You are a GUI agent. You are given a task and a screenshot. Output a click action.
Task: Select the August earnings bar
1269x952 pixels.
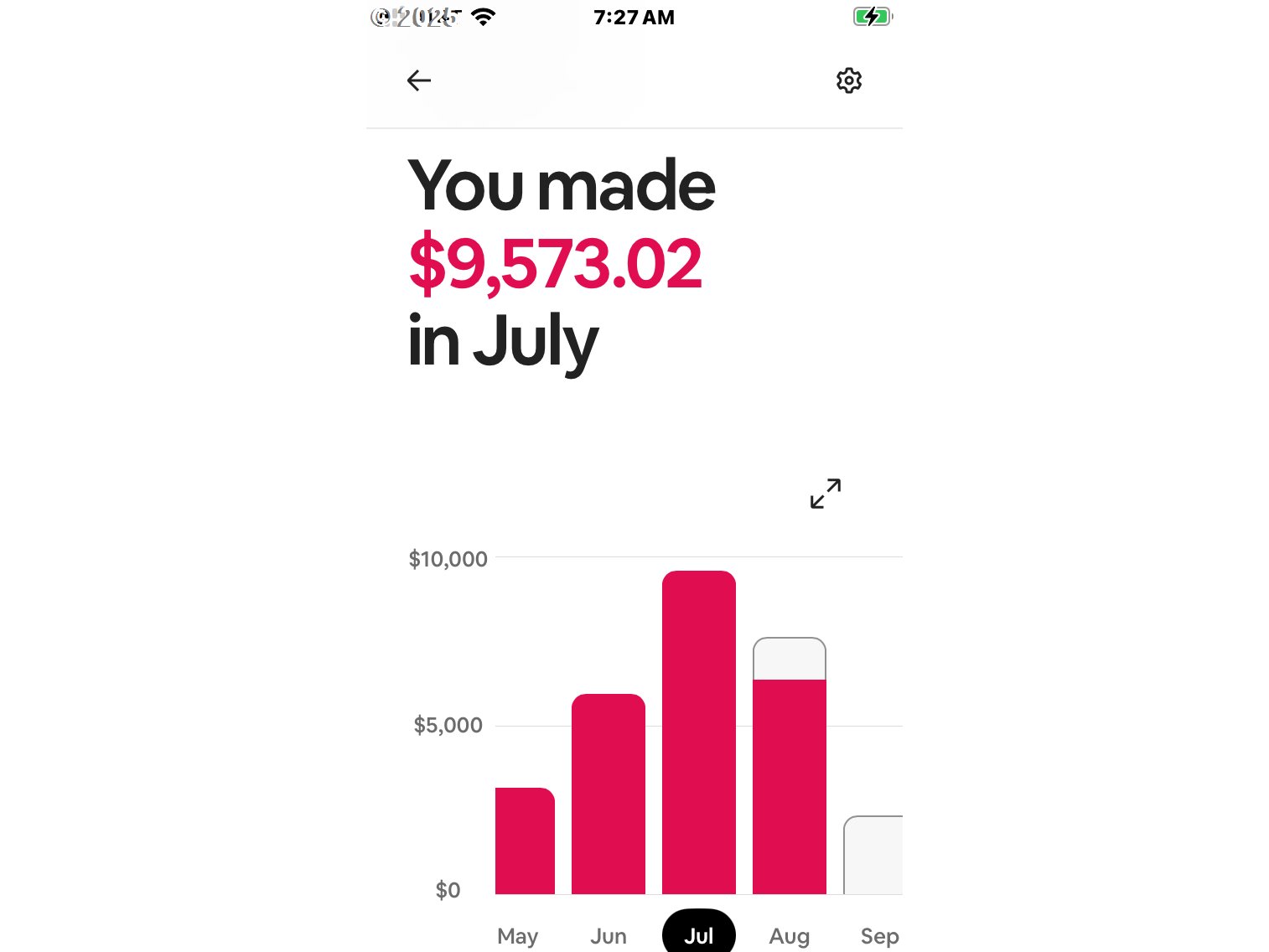point(790,767)
